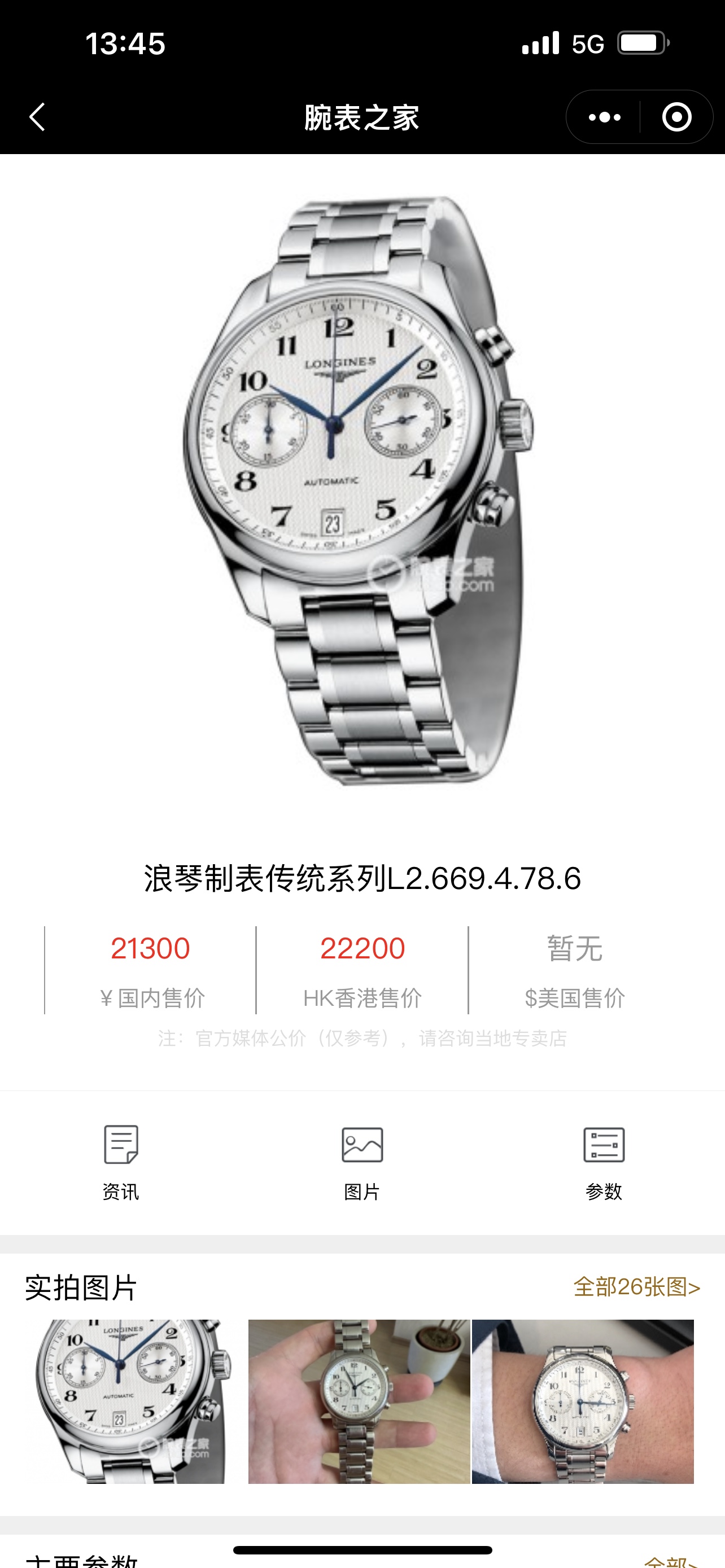
Task: Tap the 5G network indicator in status bar
Action: (x=589, y=42)
